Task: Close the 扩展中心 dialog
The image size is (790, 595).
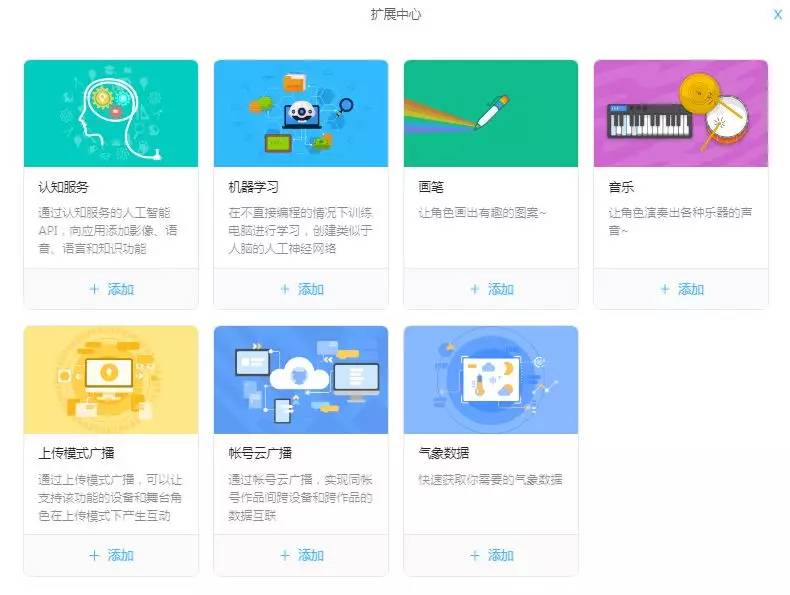Action: [778, 15]
